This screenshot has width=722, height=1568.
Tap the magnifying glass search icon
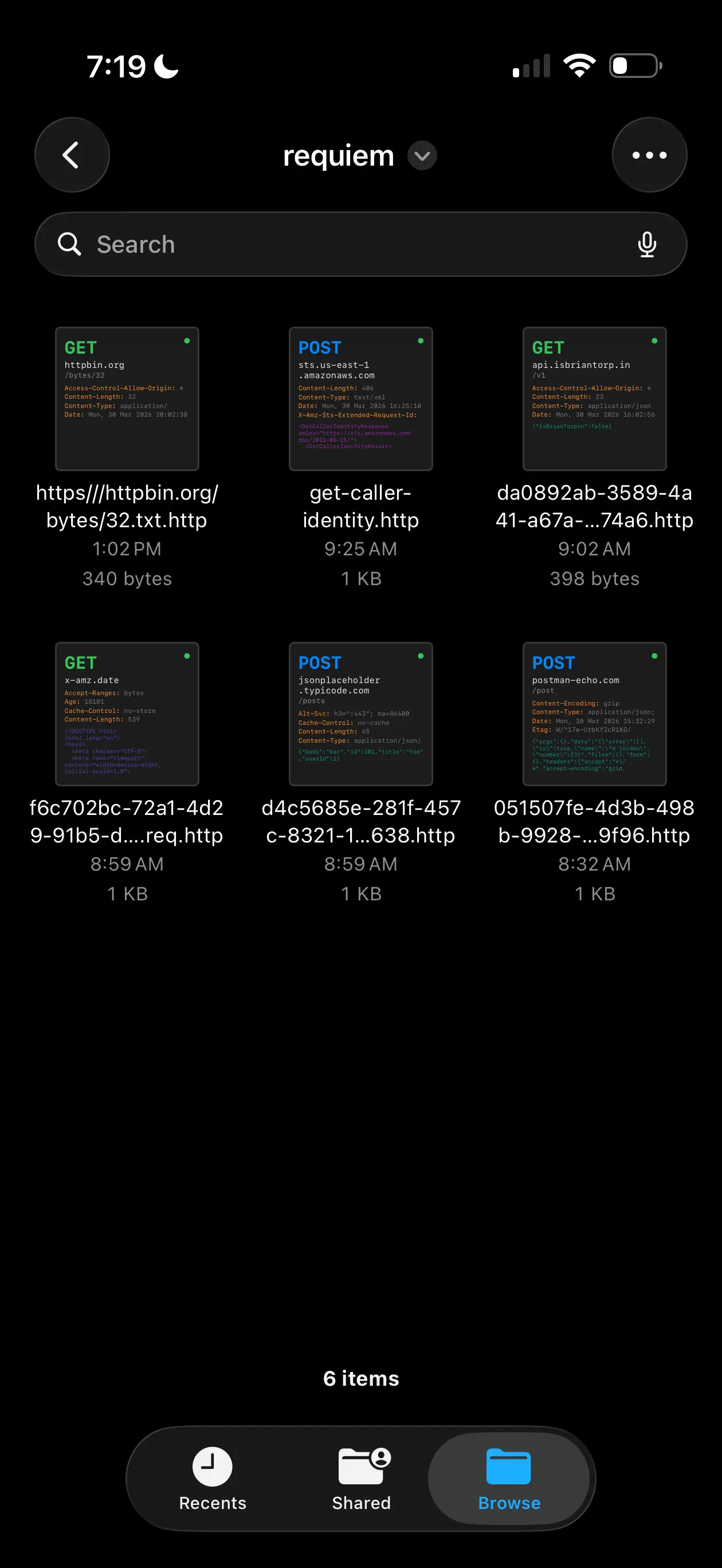[x=69, y=244]
